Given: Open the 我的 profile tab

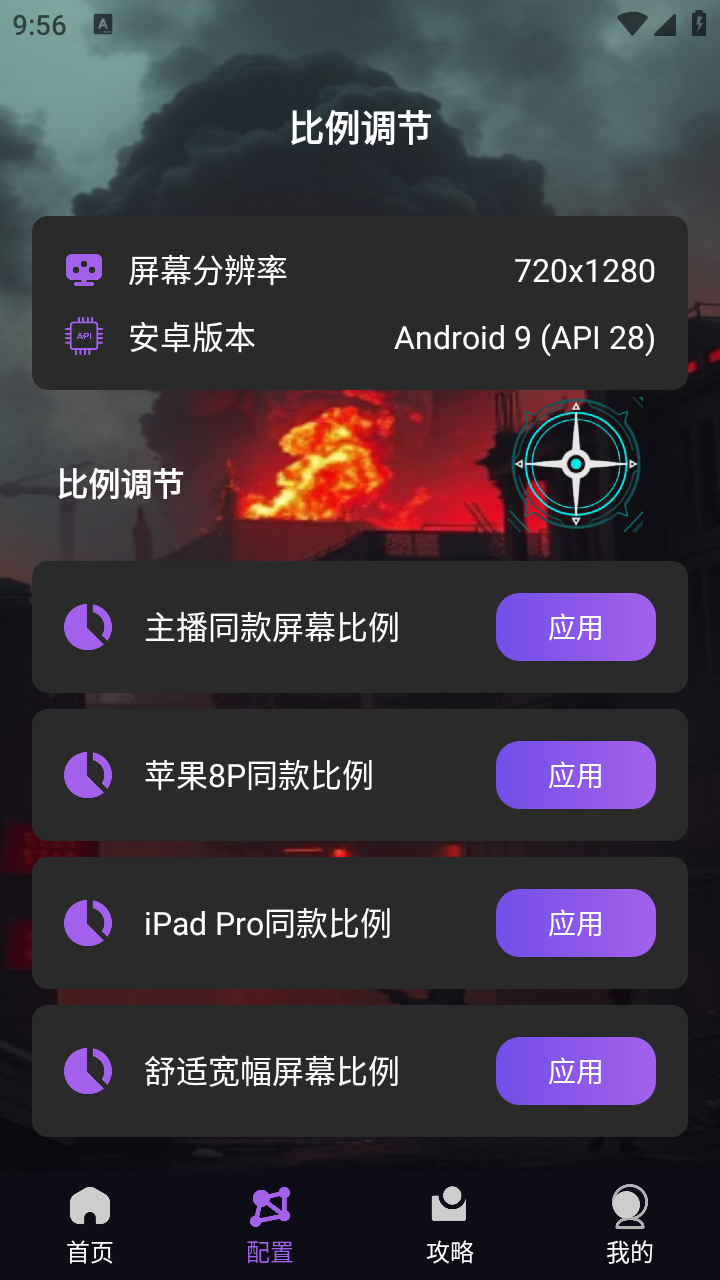Looking at the screenshot, I should [x=630, y=1222].
